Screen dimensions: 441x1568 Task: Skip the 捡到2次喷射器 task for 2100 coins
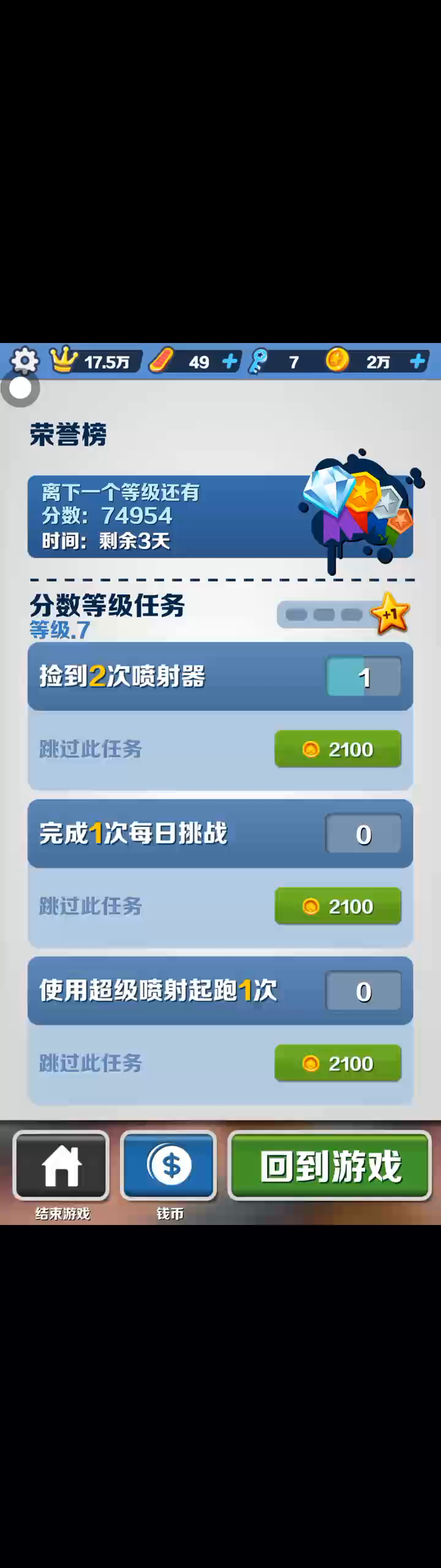tap(337, 748)
